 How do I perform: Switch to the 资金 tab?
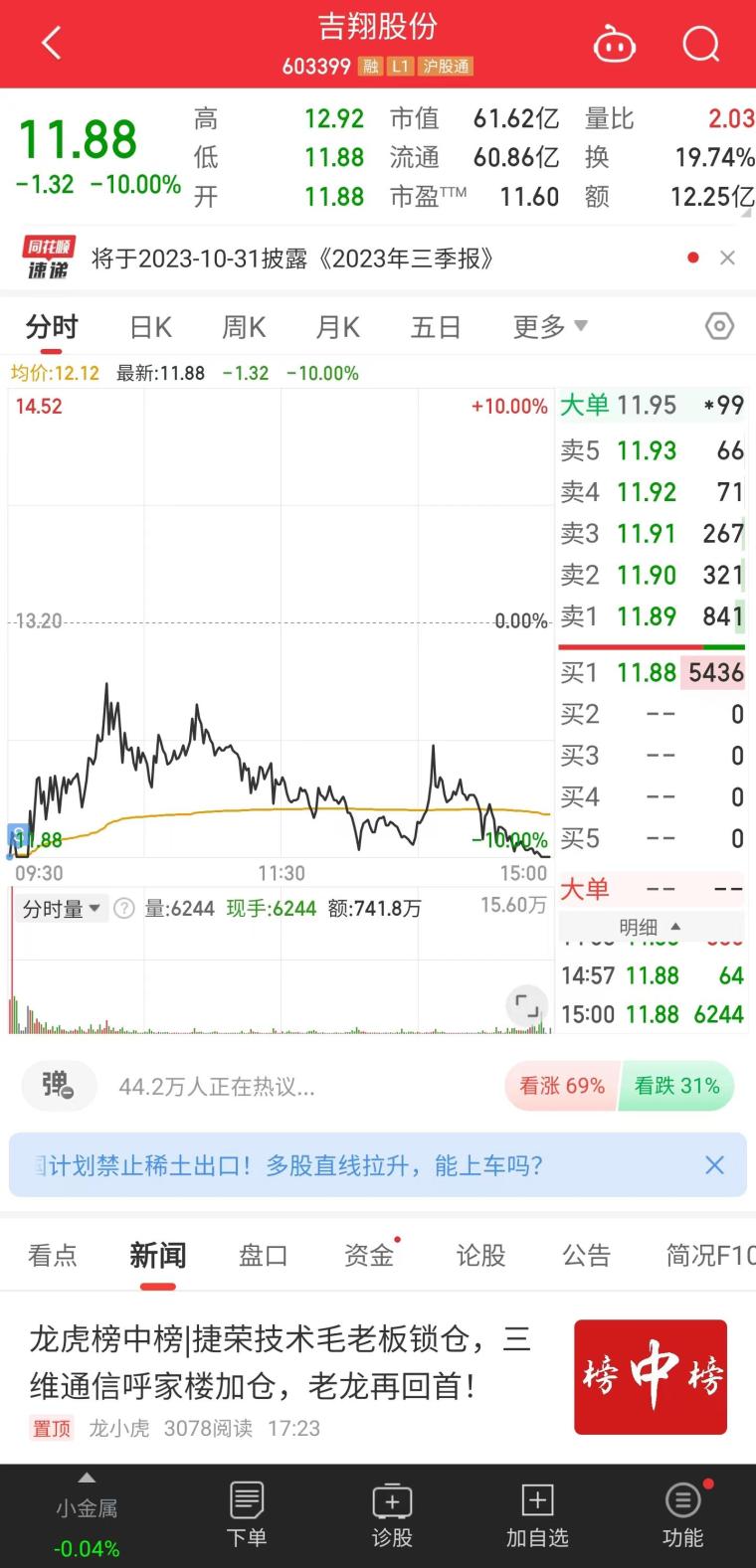tap(369, 1256)
